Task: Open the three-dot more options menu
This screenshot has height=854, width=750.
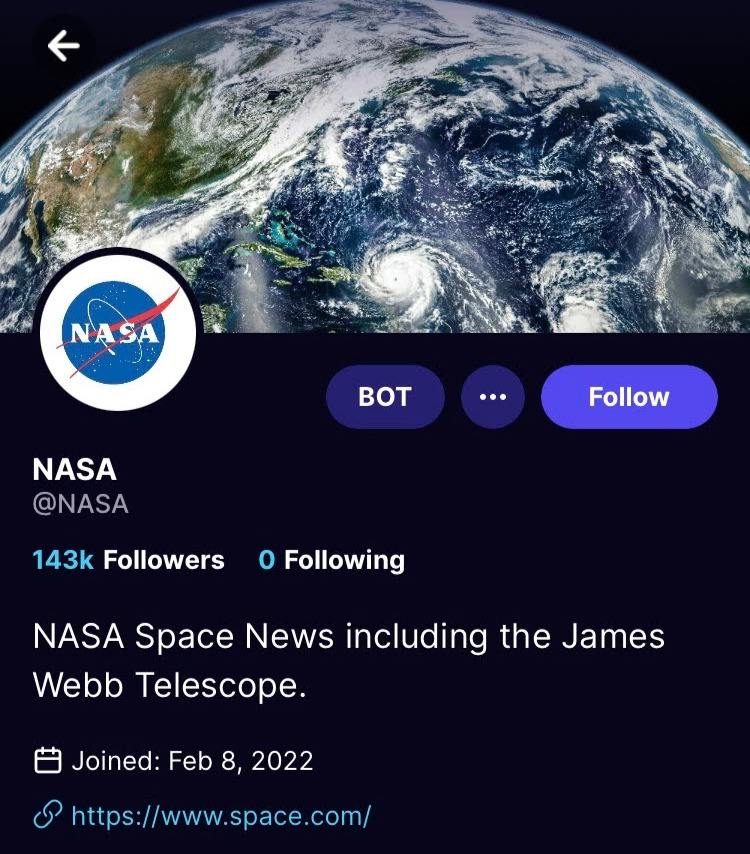Action: coord(493,397)
